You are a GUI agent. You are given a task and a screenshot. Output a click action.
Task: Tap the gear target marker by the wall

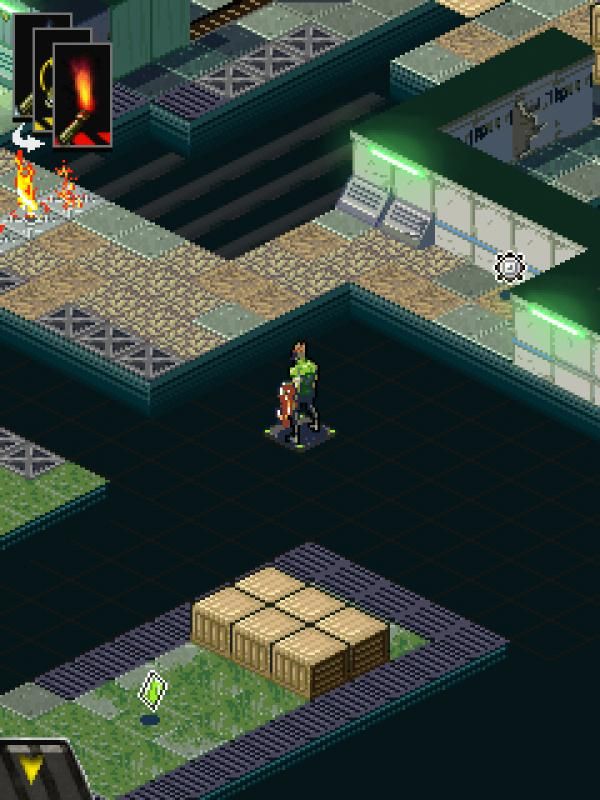[x=510, y=267]
